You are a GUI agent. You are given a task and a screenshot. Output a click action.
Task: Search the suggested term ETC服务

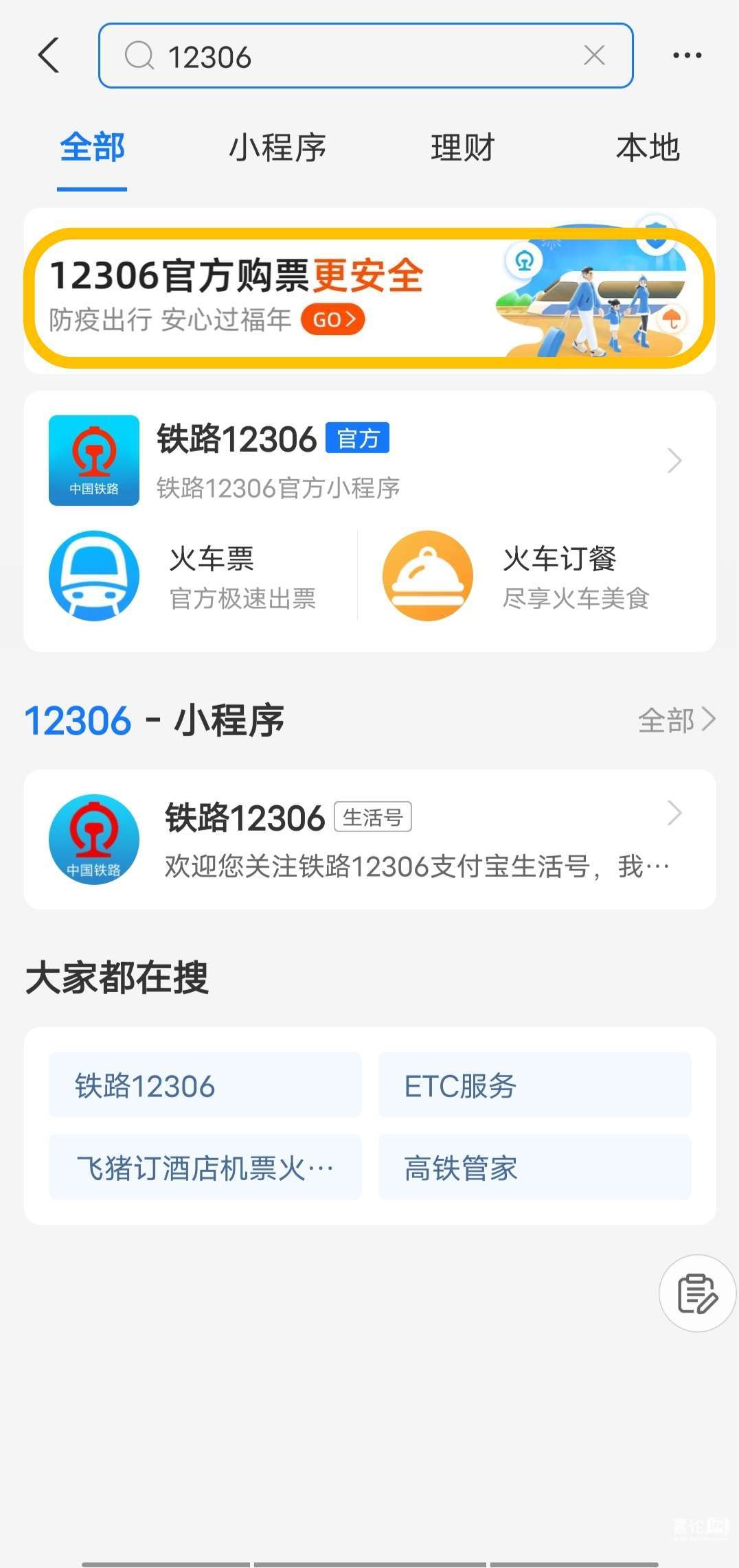[x=534, y=1085]
